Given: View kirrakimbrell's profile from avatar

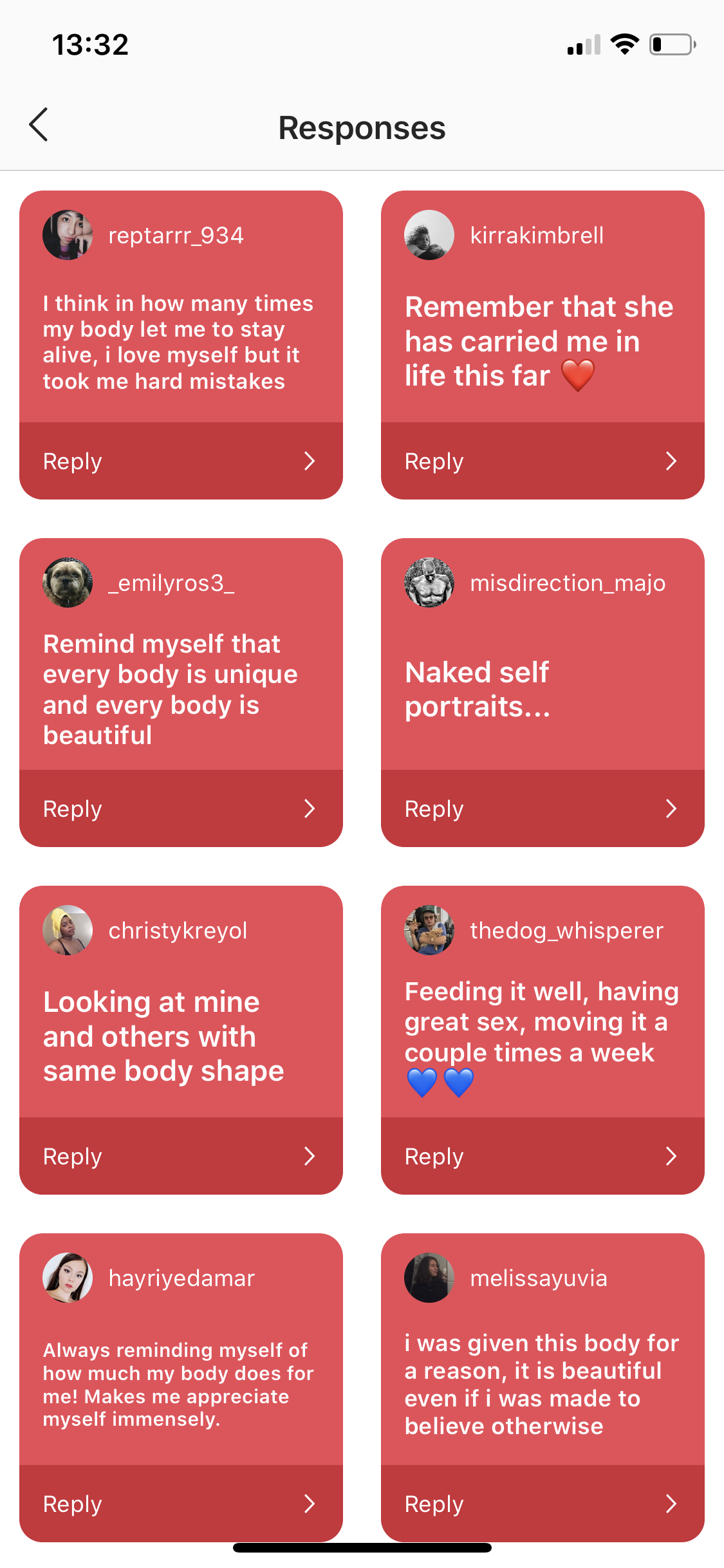Looking at the screenshot, I should click(429, 235).
